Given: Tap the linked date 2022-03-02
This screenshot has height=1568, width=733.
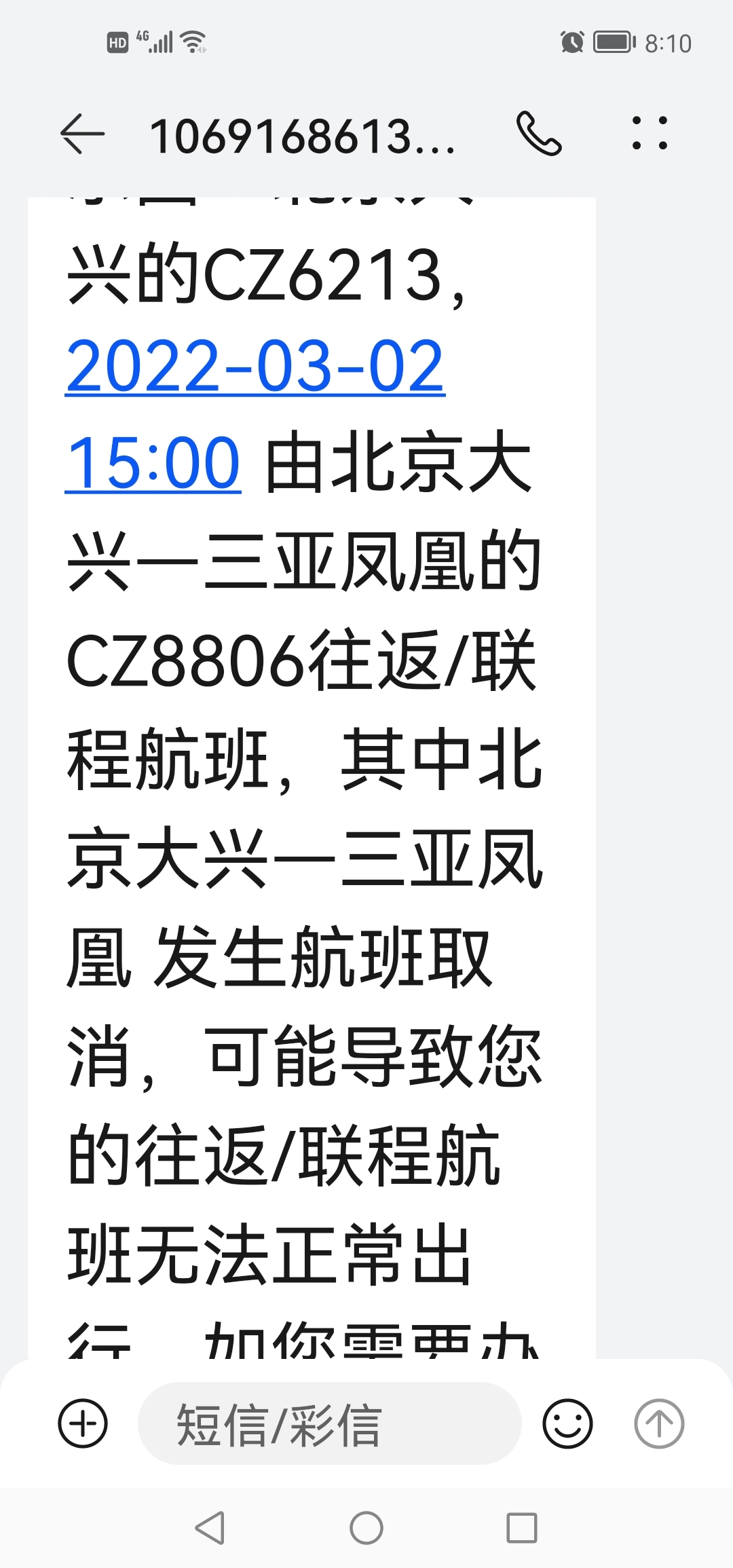Looking at the screenshot, I should (255, 367).
